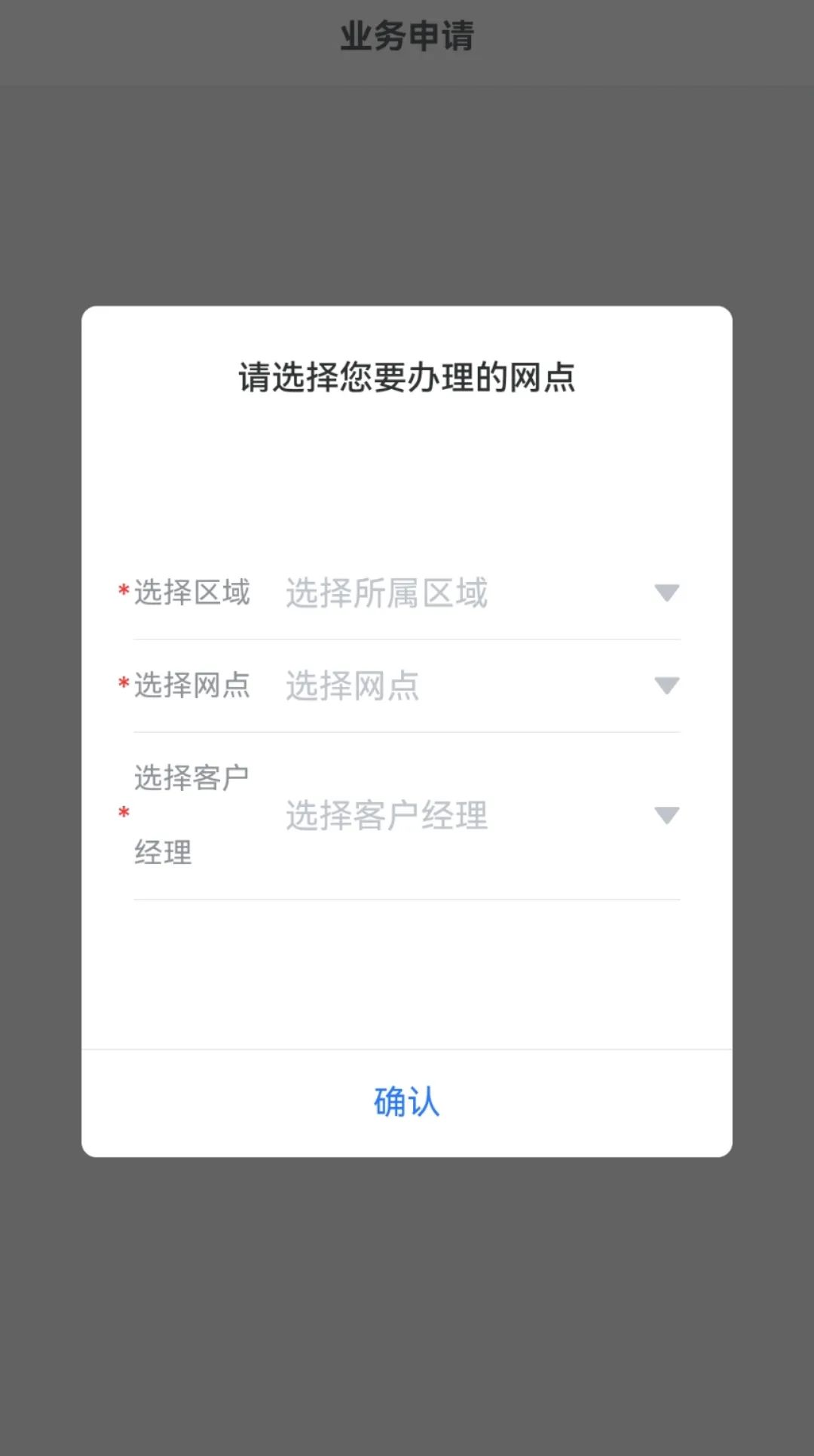814x1456 pixels.
Task: Open the 选择所属区域 dropdown
Action: pyautogui.click(x=481, y=593)
